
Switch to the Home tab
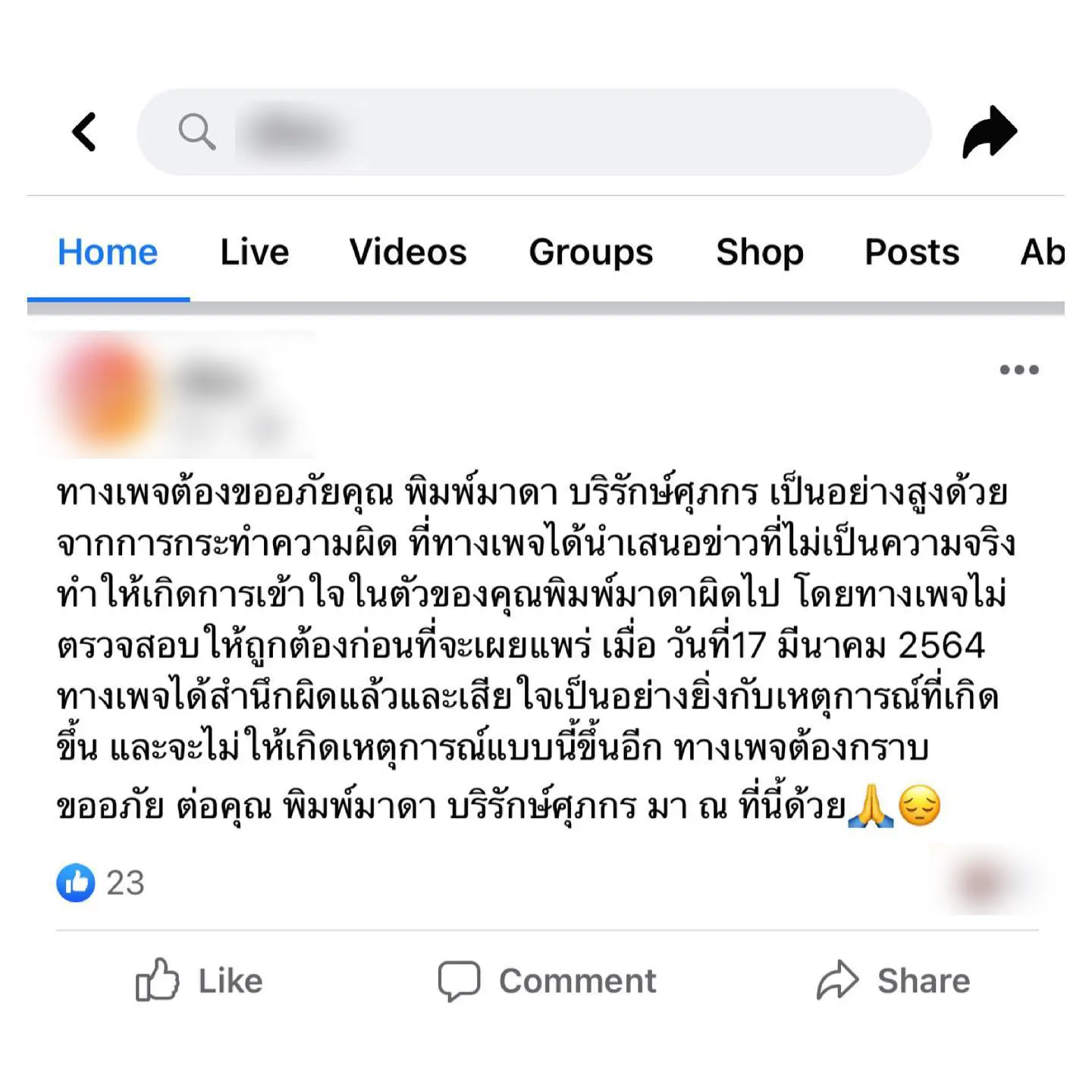pos(108,253)
